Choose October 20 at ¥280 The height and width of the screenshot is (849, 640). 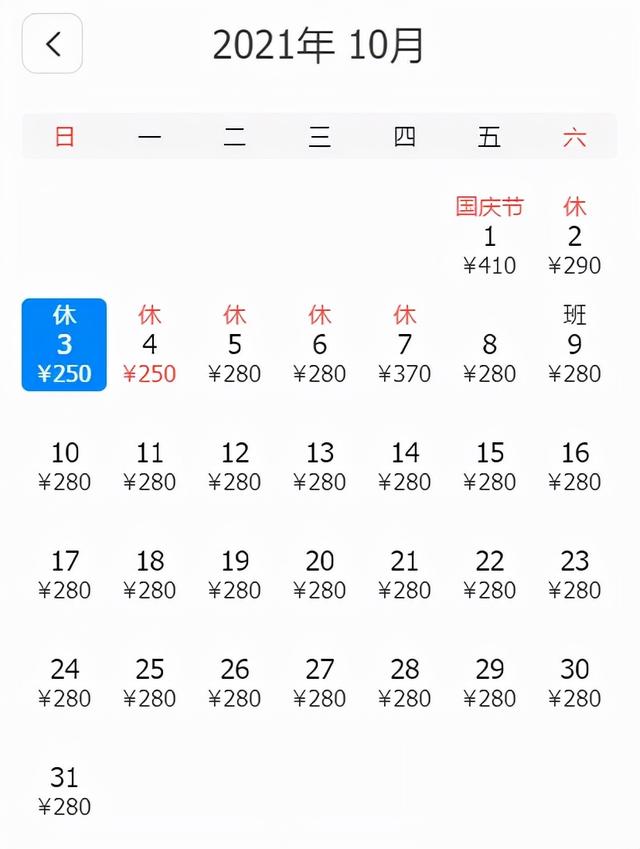(319, 574)
